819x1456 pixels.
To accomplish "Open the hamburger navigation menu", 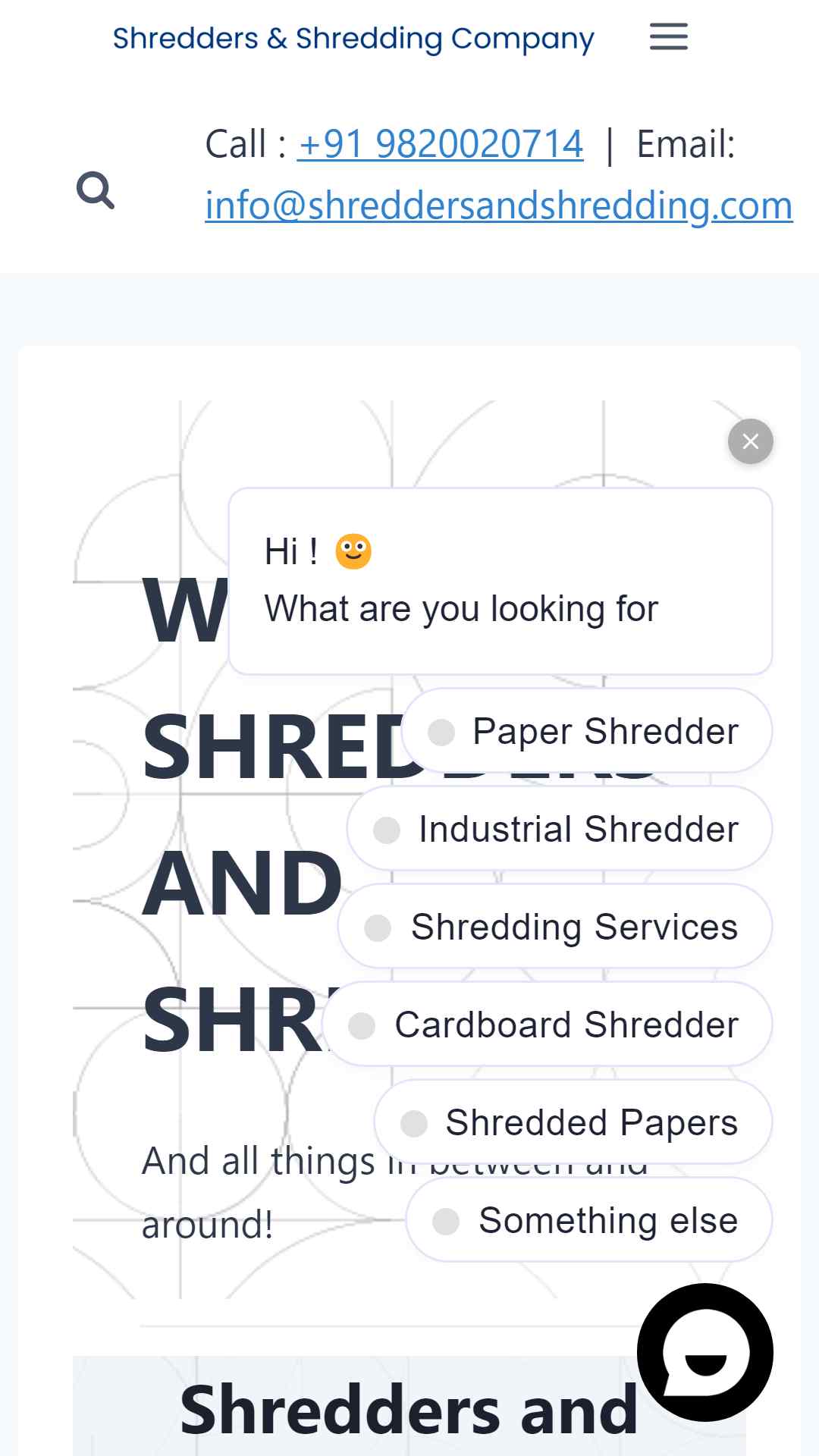I will [668, 36].
